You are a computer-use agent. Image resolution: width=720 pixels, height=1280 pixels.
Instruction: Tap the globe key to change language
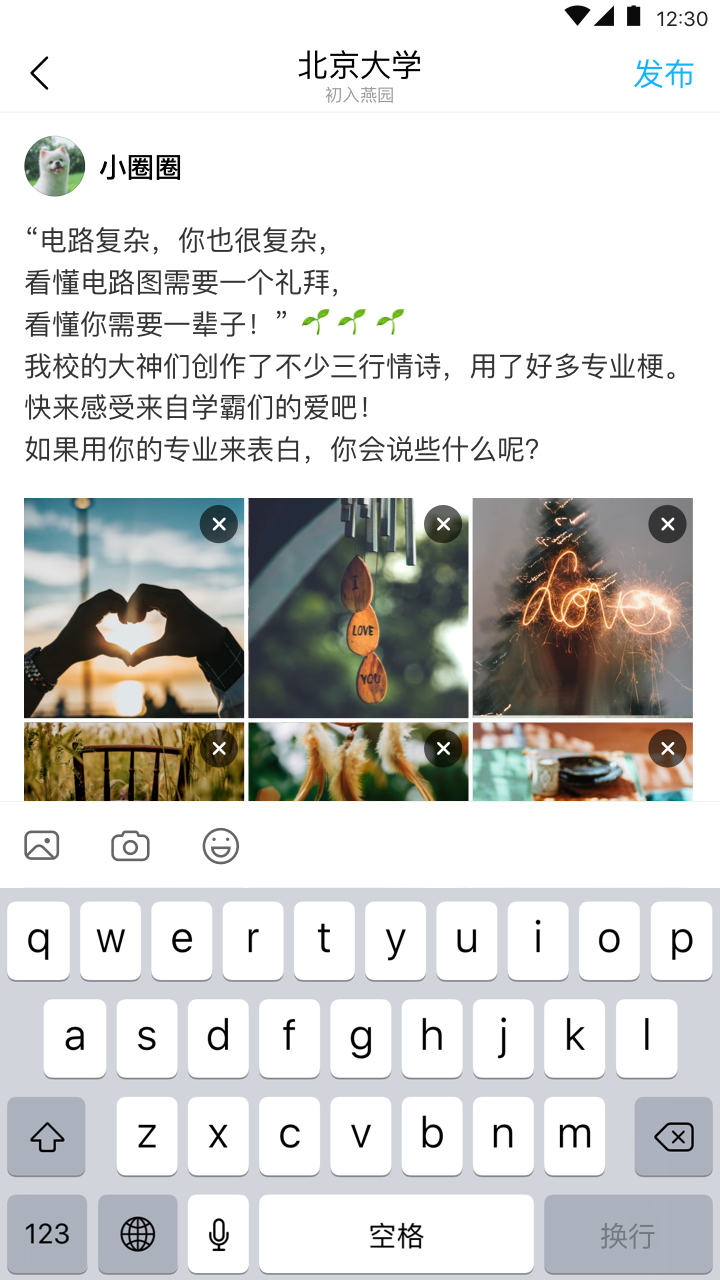point(138,1234)
